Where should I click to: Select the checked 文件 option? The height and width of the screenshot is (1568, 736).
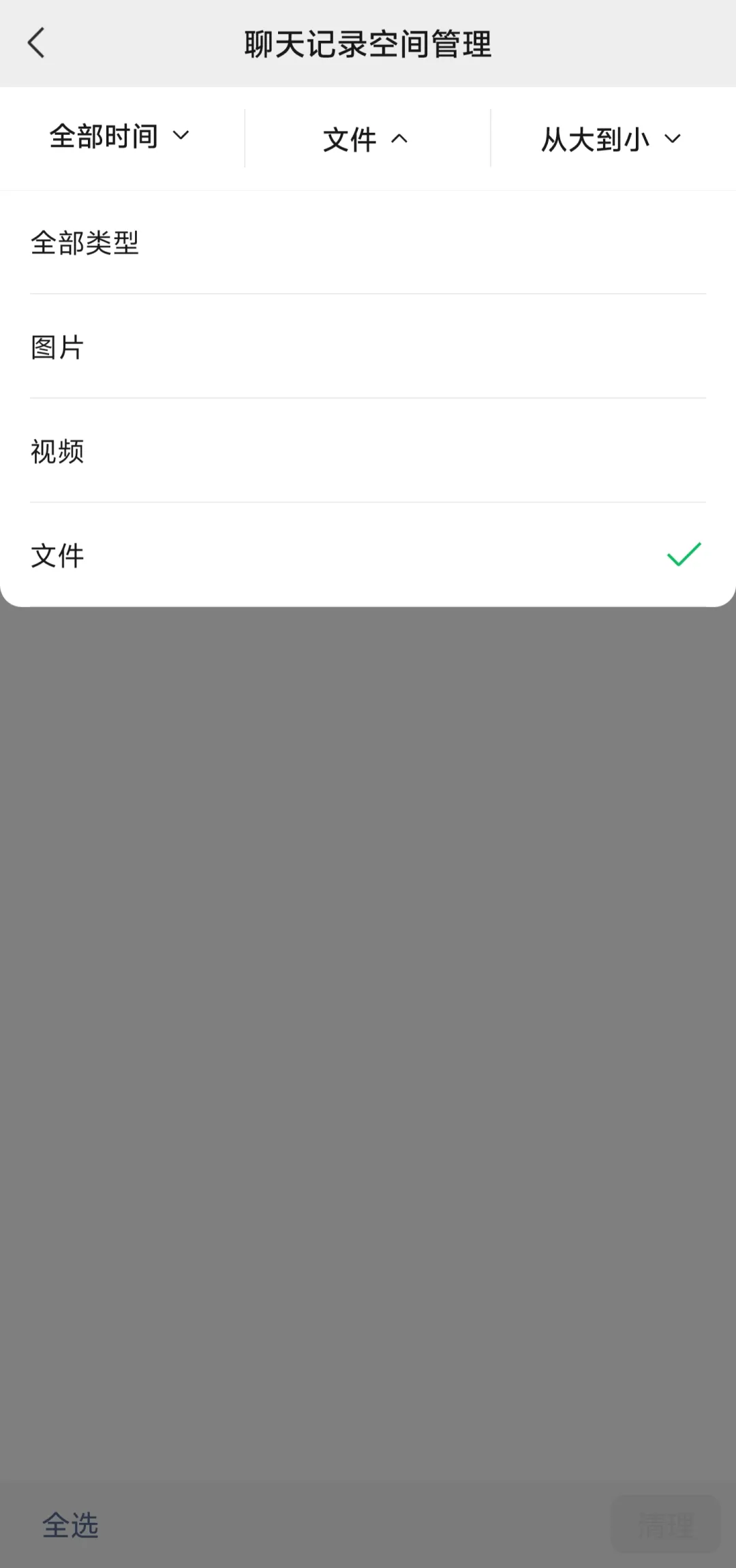pyautogui.click(x=368, y=555)
